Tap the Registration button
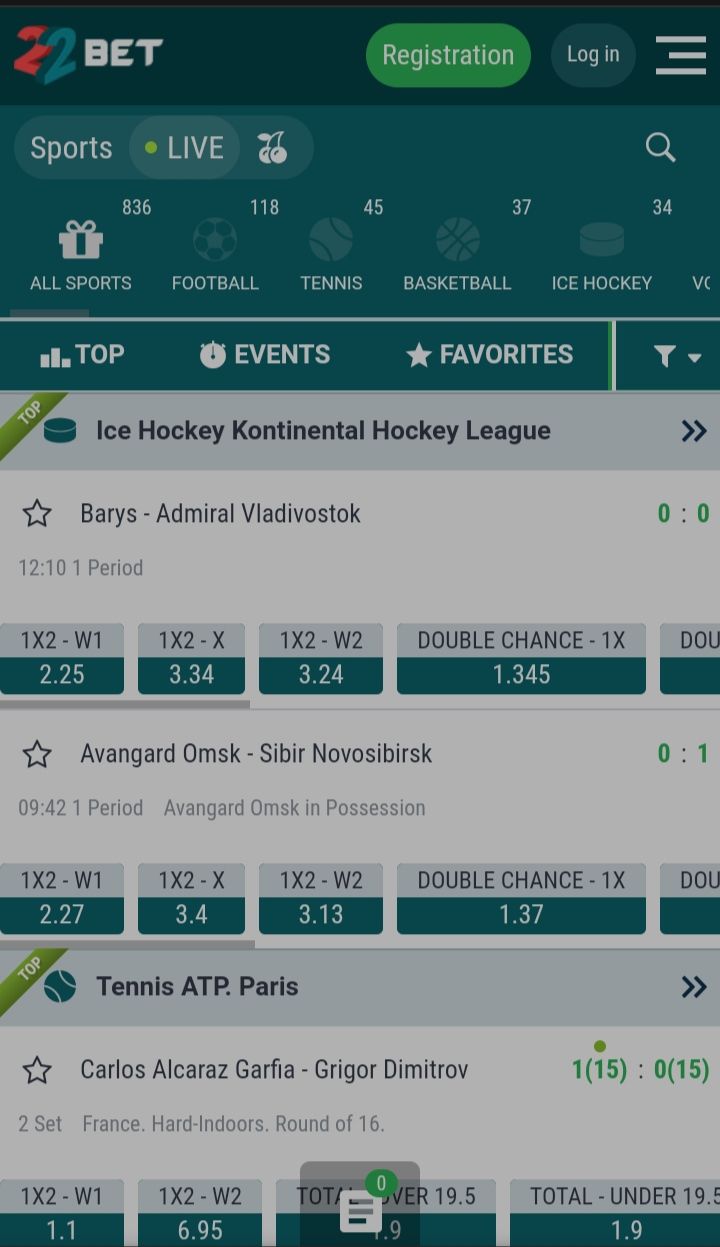The height and width of the screenshot is (1247, 720). tap(448, 55)
